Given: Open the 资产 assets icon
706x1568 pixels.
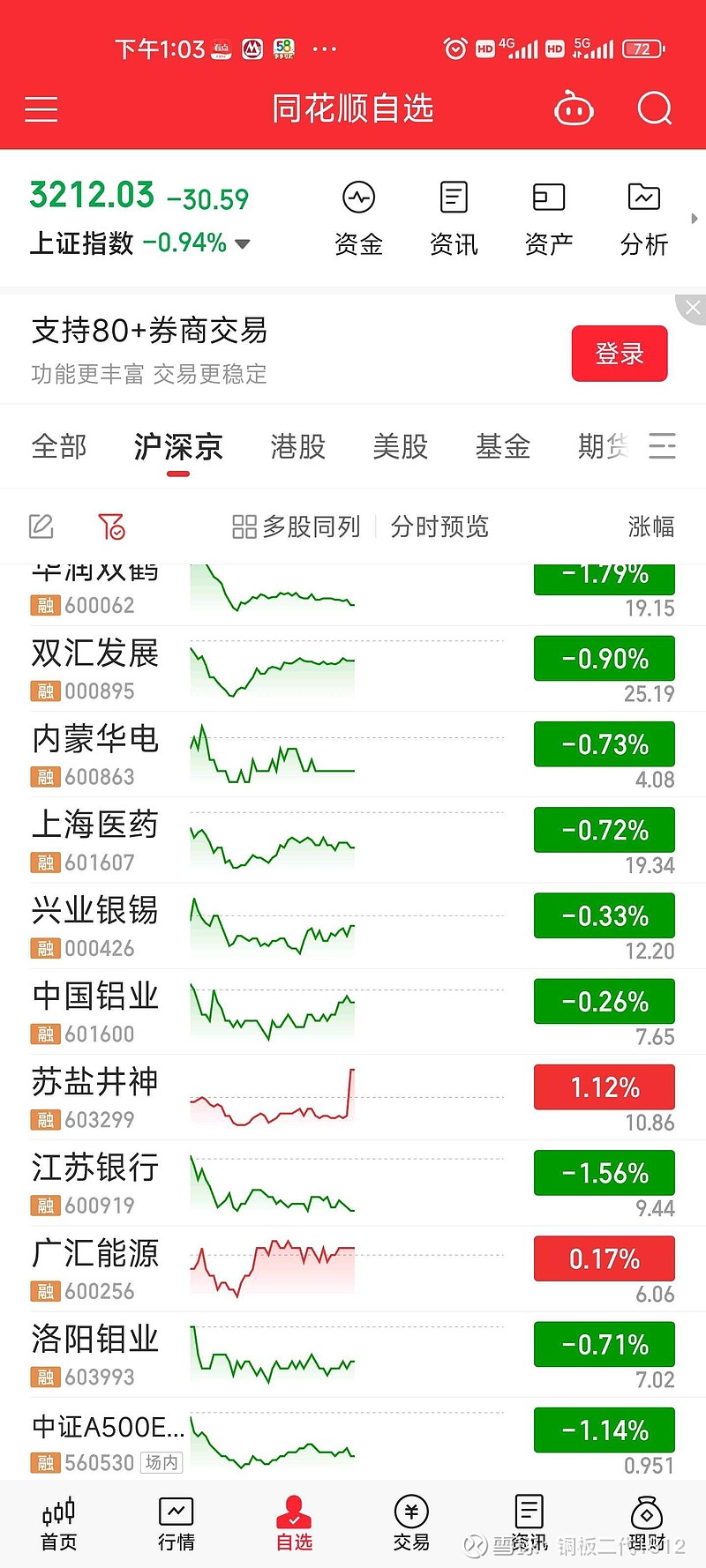Looking at the screenshot, I should coord(548,214).
